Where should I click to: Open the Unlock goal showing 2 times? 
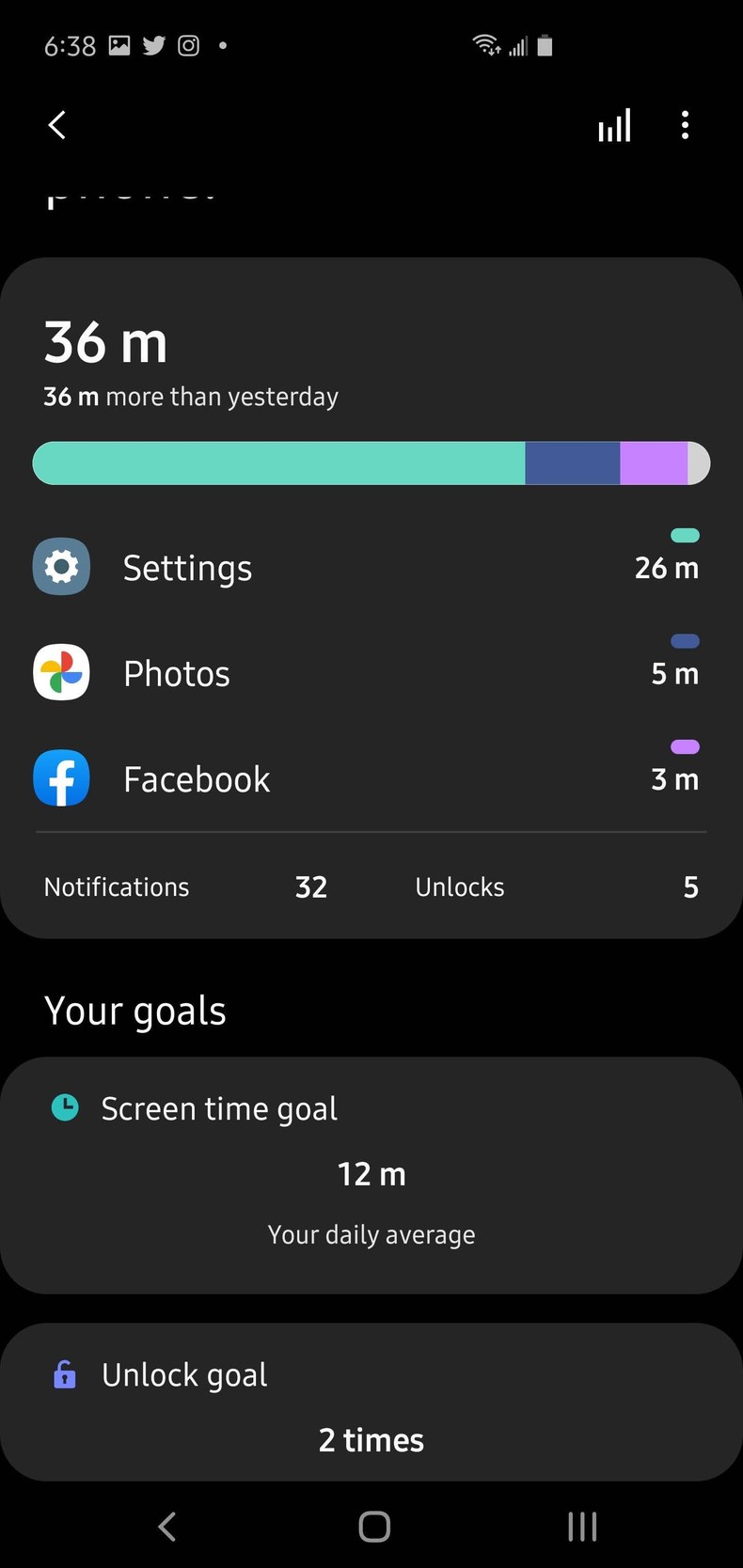click(x=371, y=1403)
